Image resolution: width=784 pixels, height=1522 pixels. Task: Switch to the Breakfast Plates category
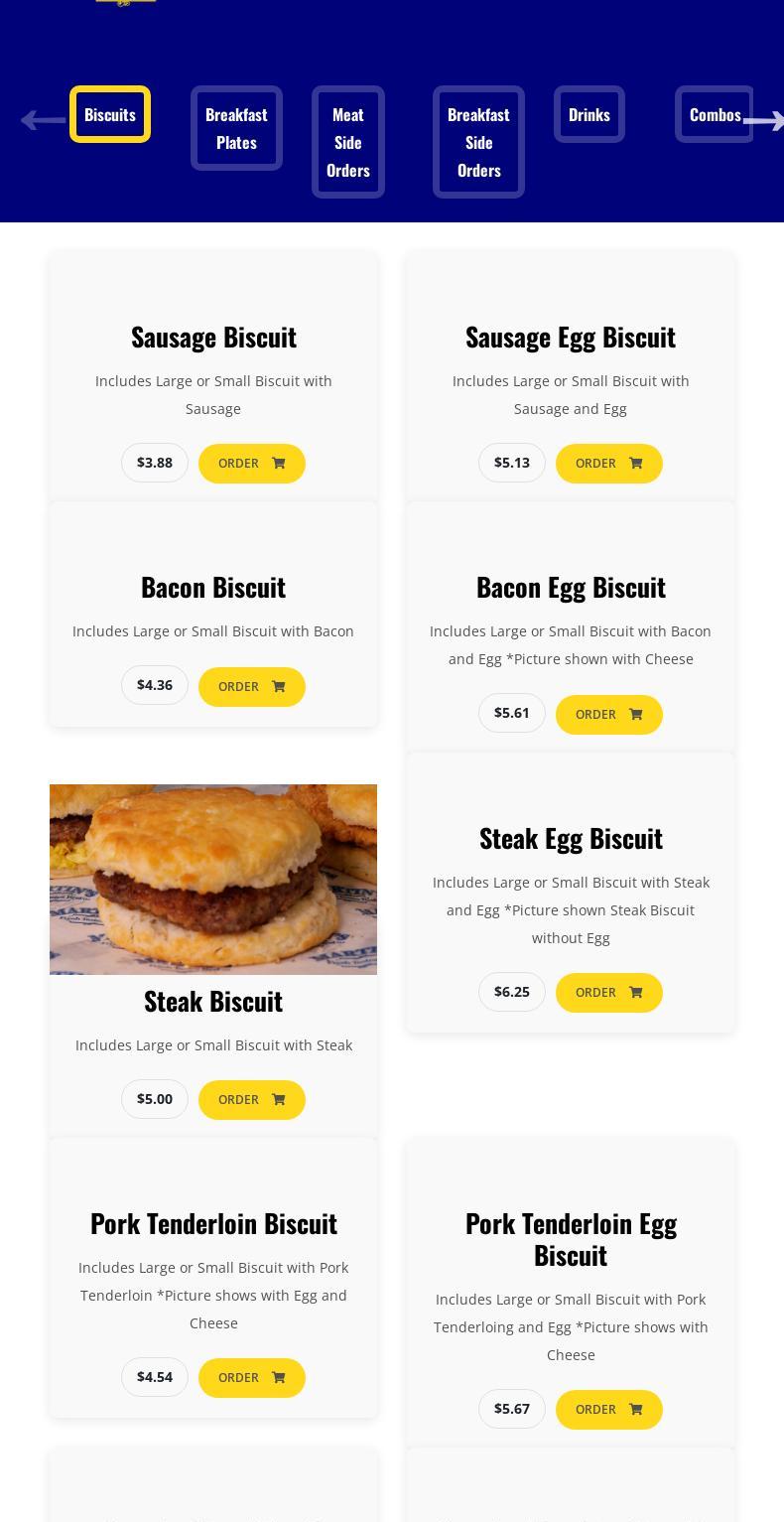pos(236,128)
